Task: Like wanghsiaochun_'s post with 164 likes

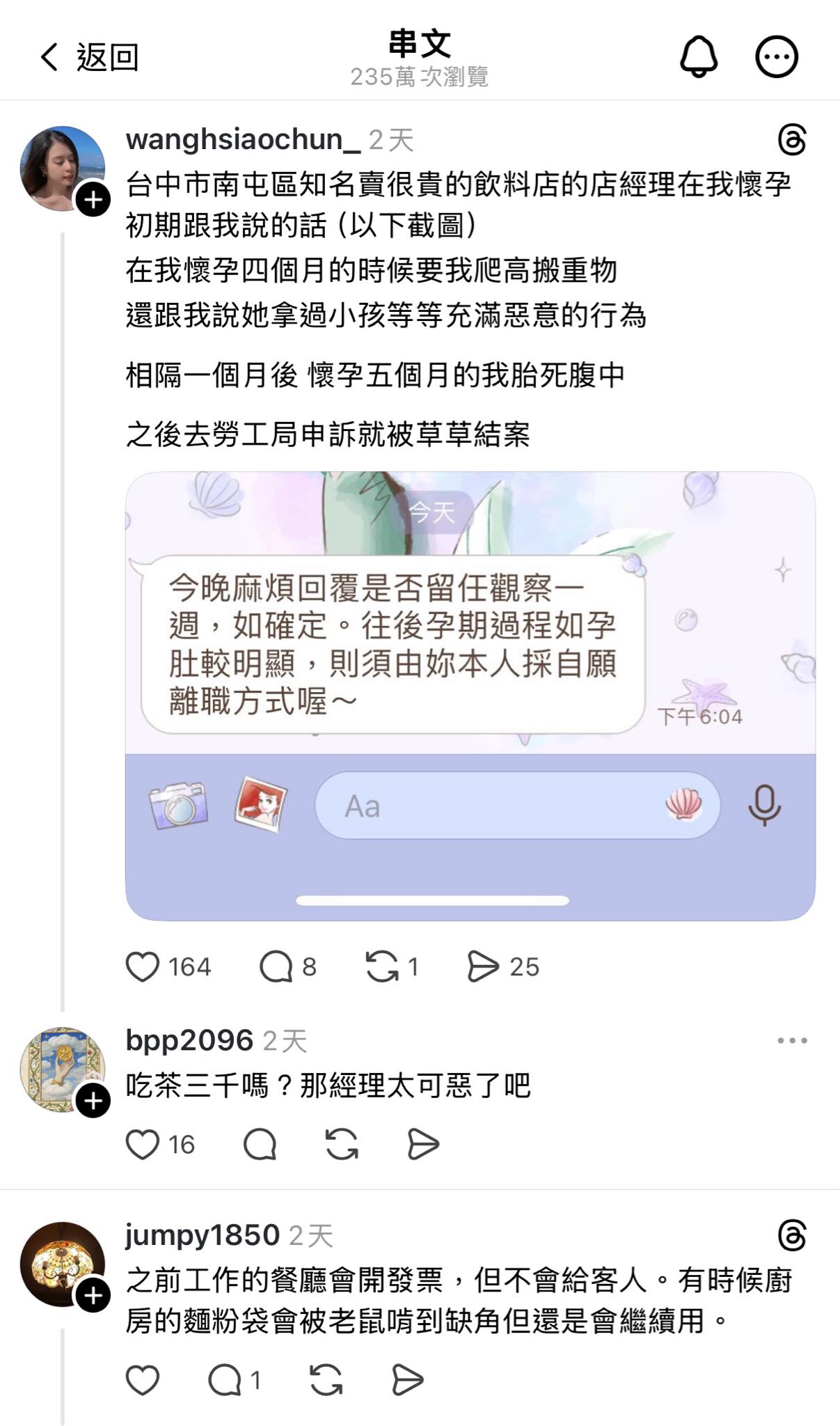Action: (x=143, y=967)
